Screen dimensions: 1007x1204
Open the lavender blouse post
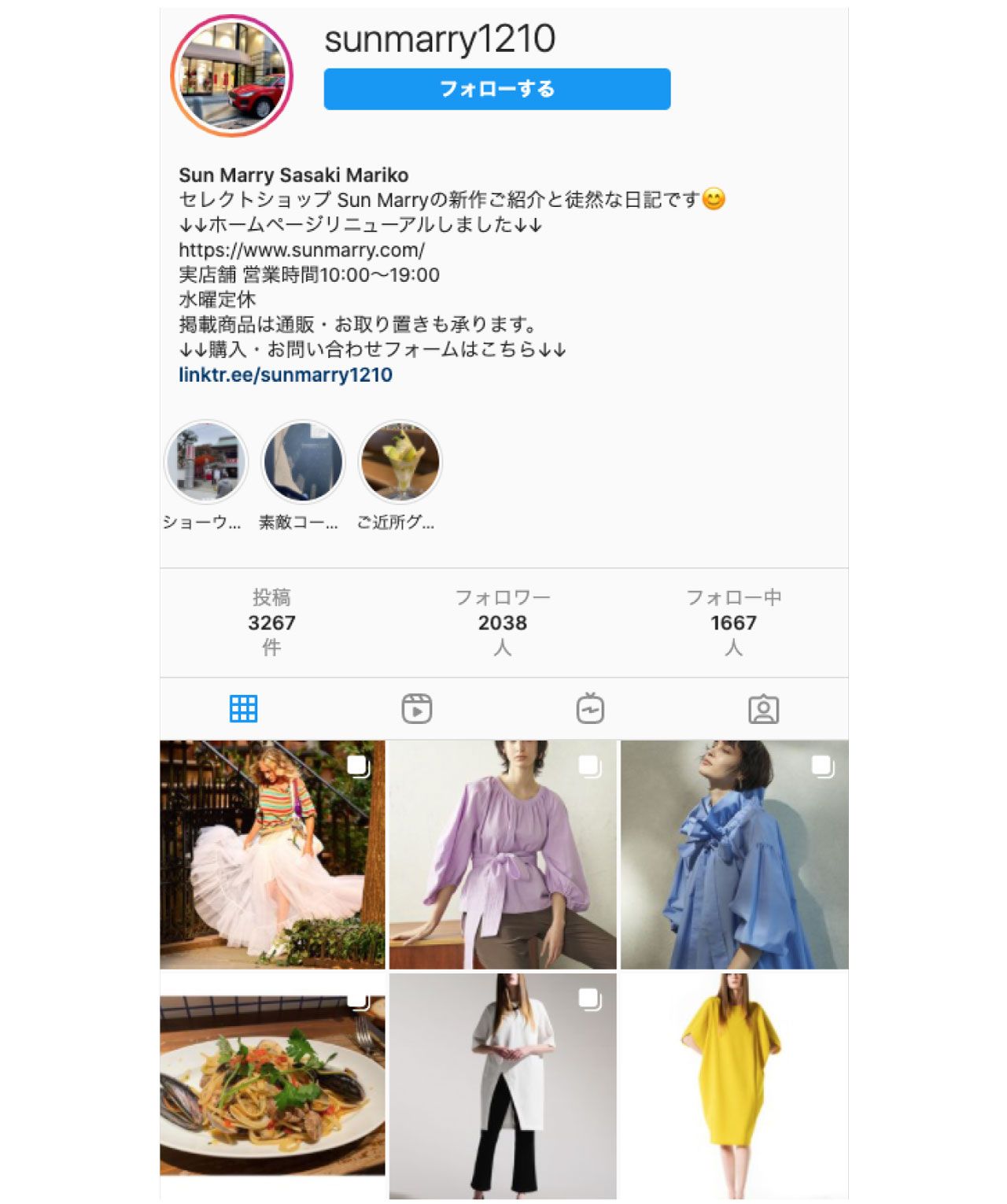tap(503, 854)
